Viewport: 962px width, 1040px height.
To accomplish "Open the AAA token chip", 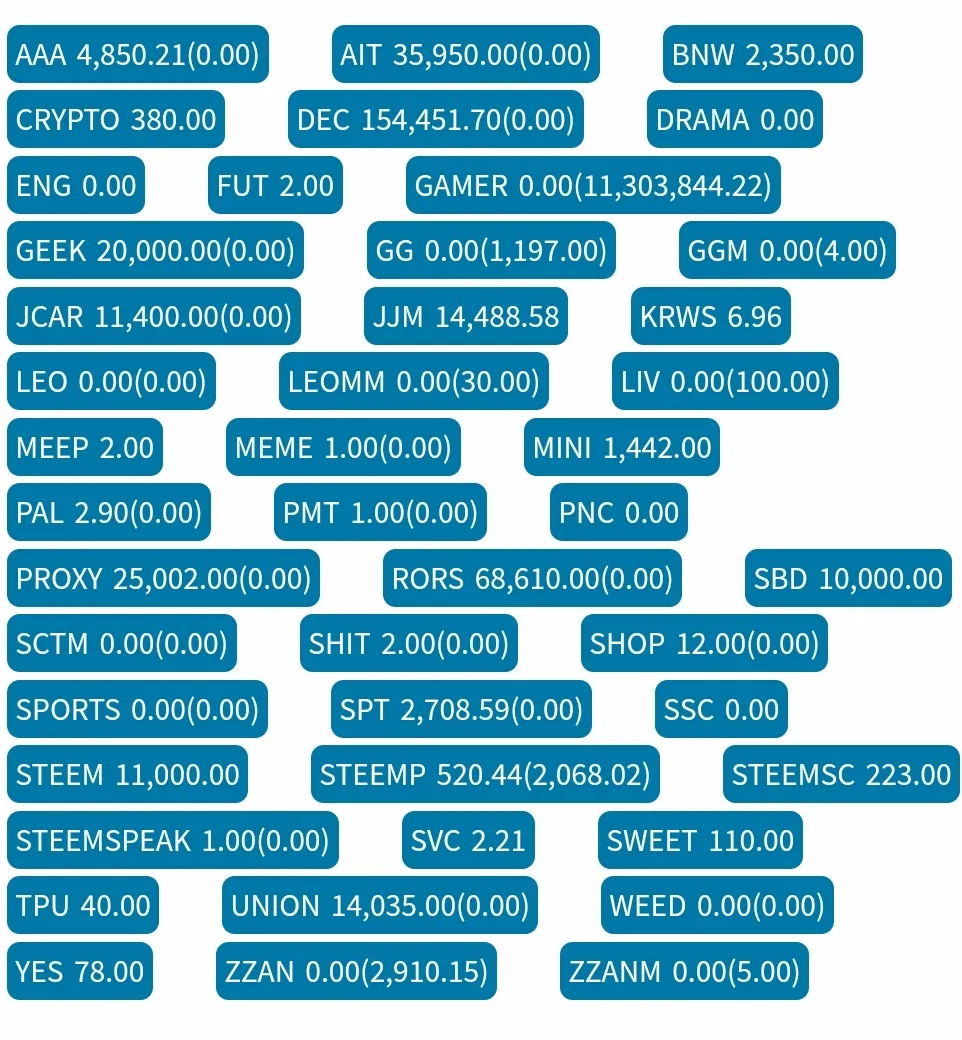I will (x=138, y=54).
